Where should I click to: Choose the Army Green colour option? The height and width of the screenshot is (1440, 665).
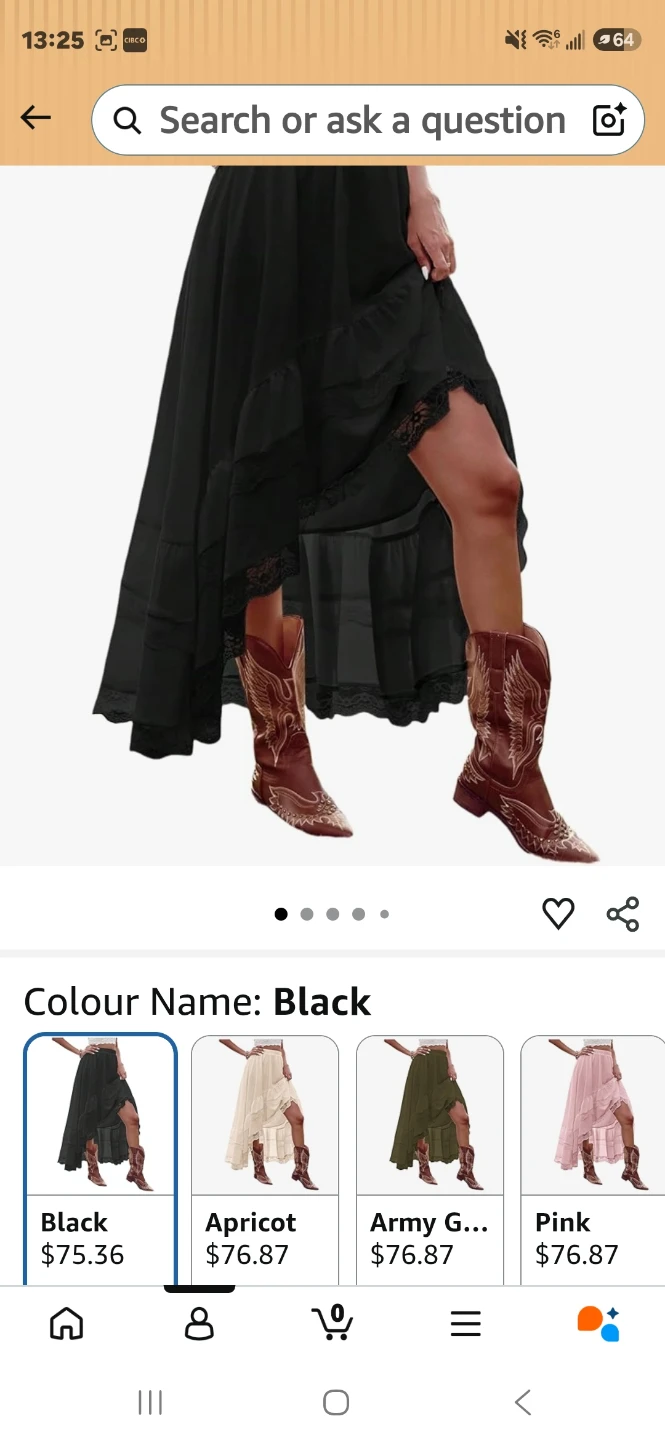[x=430, y=1159]
